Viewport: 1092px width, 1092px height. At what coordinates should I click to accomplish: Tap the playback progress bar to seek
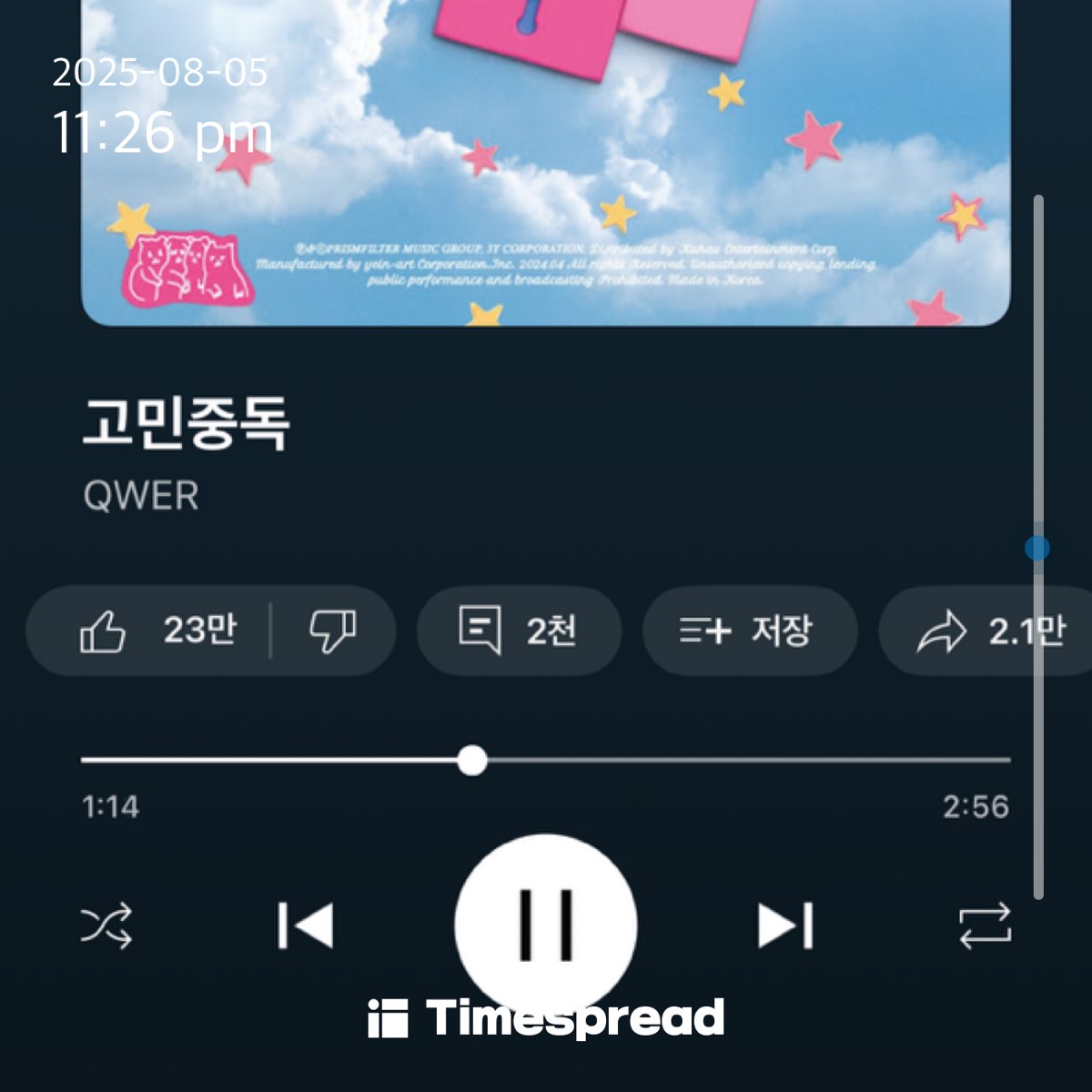click(x=546, y=760)
